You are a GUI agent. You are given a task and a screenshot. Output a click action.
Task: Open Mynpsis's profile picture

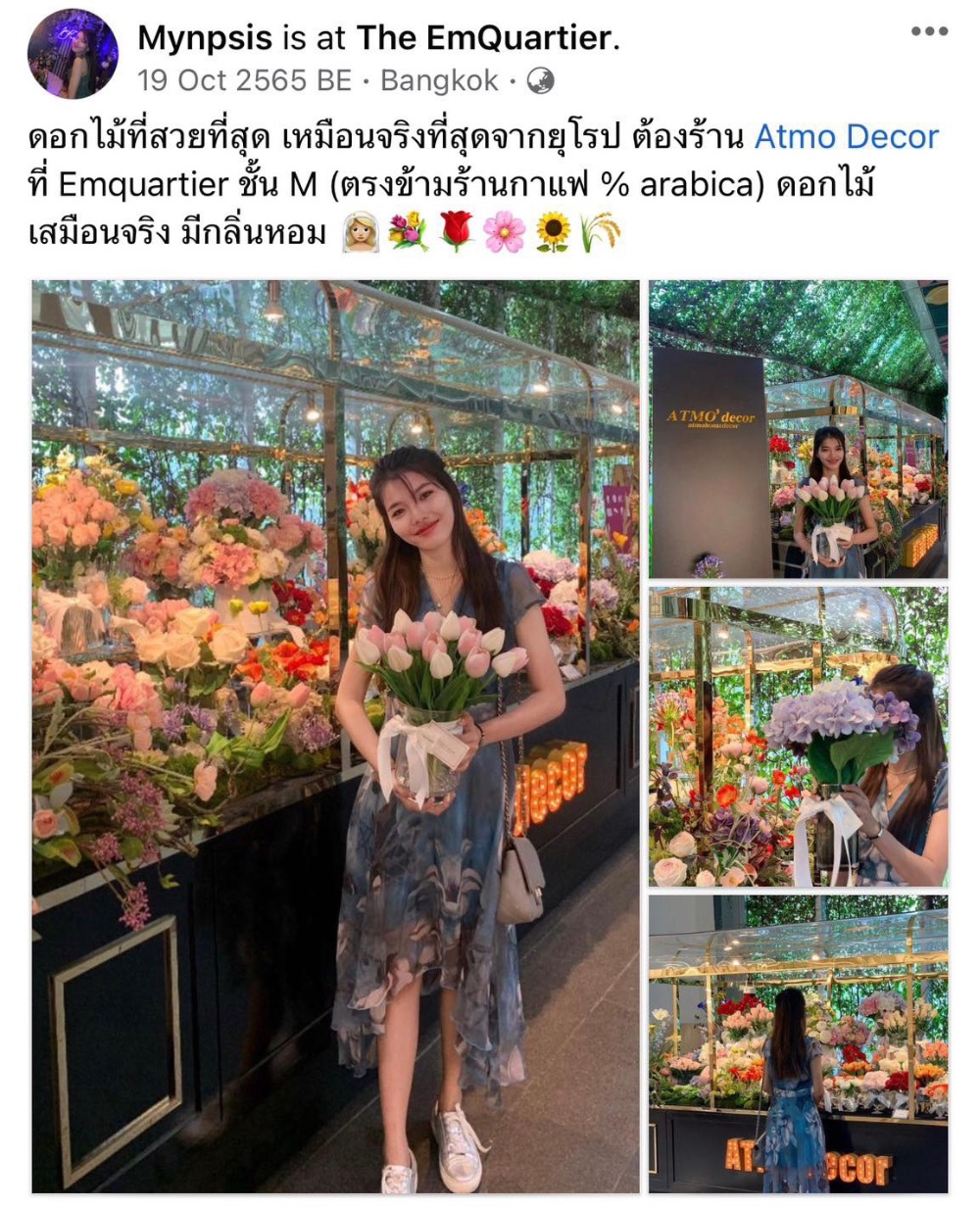73,55
